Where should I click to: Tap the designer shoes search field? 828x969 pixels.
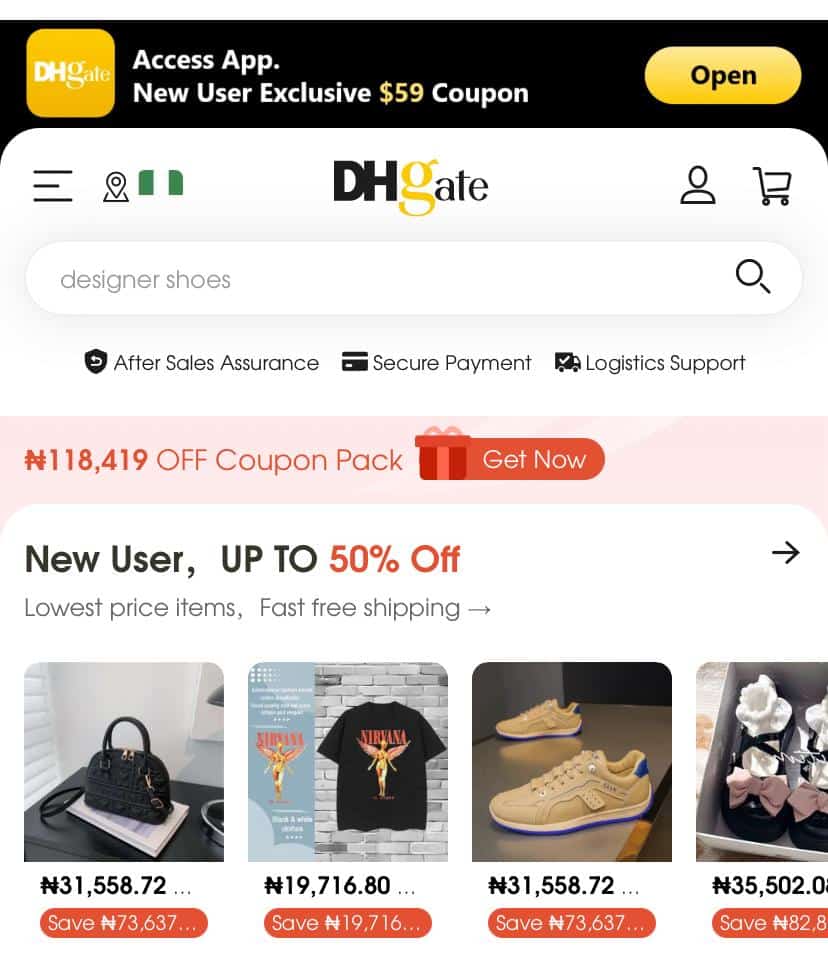(380, 279)
